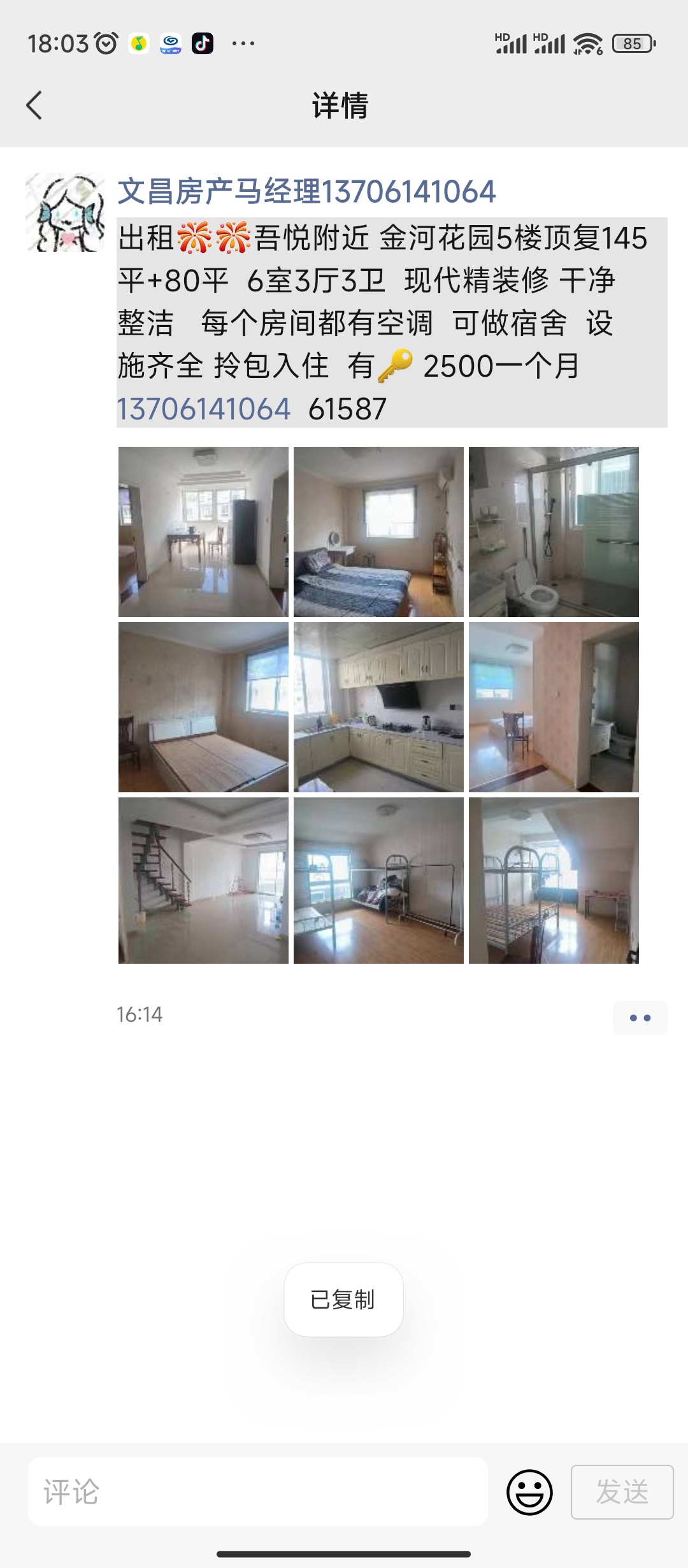Viewport: 688px width, 1568px height.
Task: Open the two-dot like and comment menu
Action: (640, 1018)
